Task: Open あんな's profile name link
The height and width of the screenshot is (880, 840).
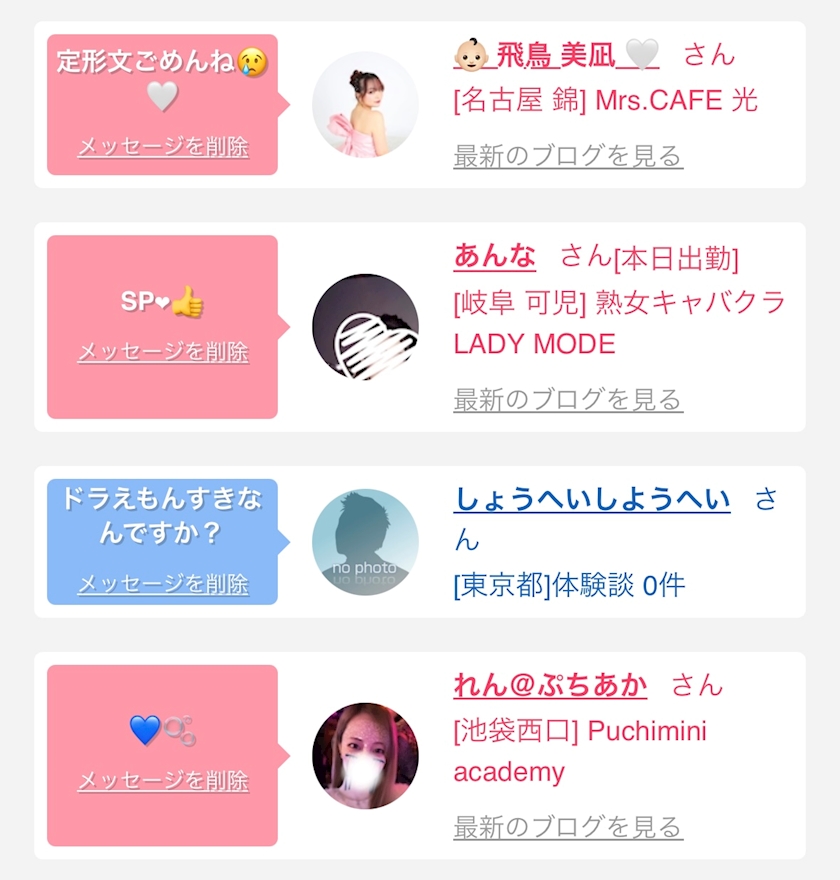Action: click(494, 256)
